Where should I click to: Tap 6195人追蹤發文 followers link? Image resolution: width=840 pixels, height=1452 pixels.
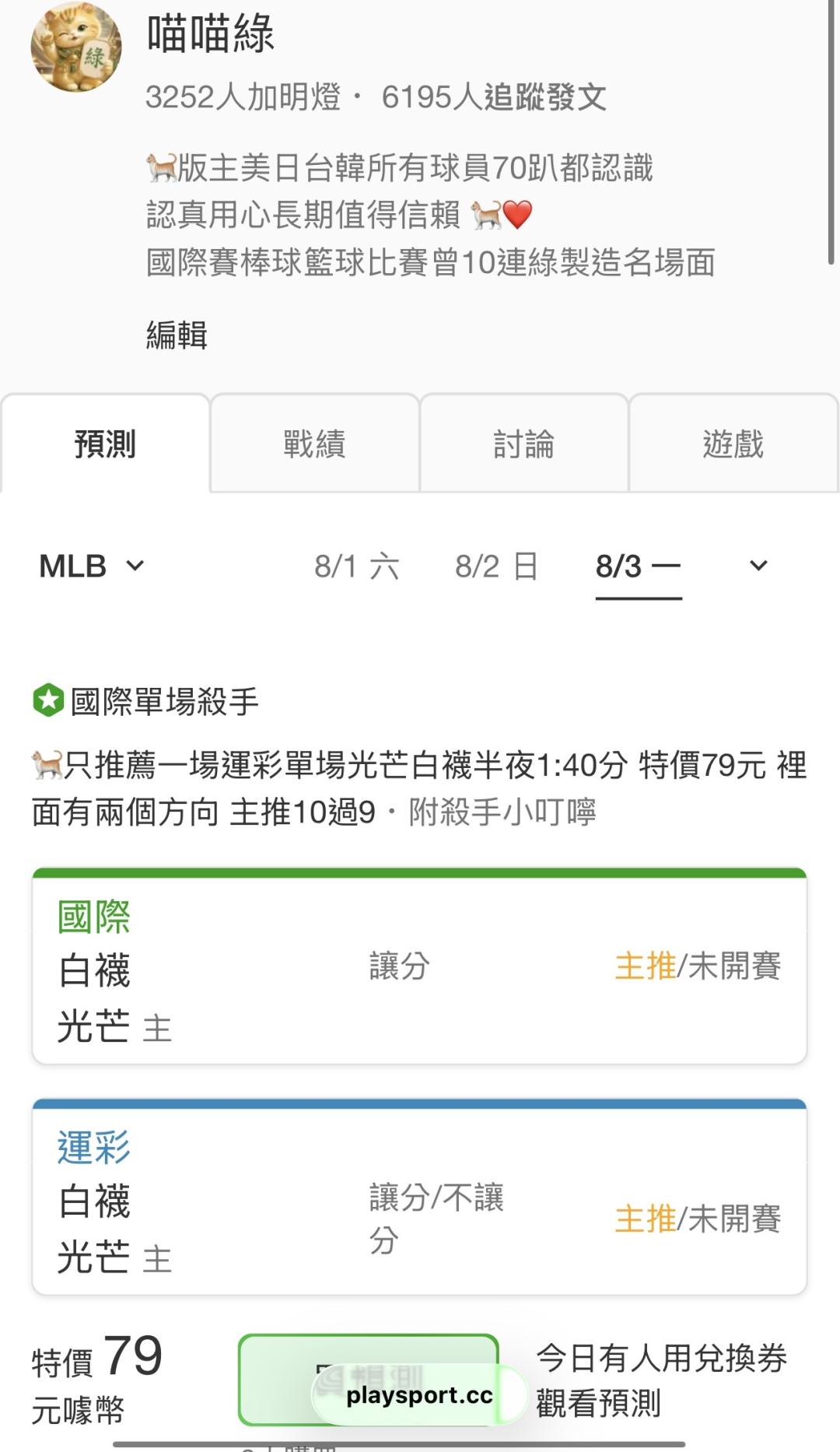(494, 97)
